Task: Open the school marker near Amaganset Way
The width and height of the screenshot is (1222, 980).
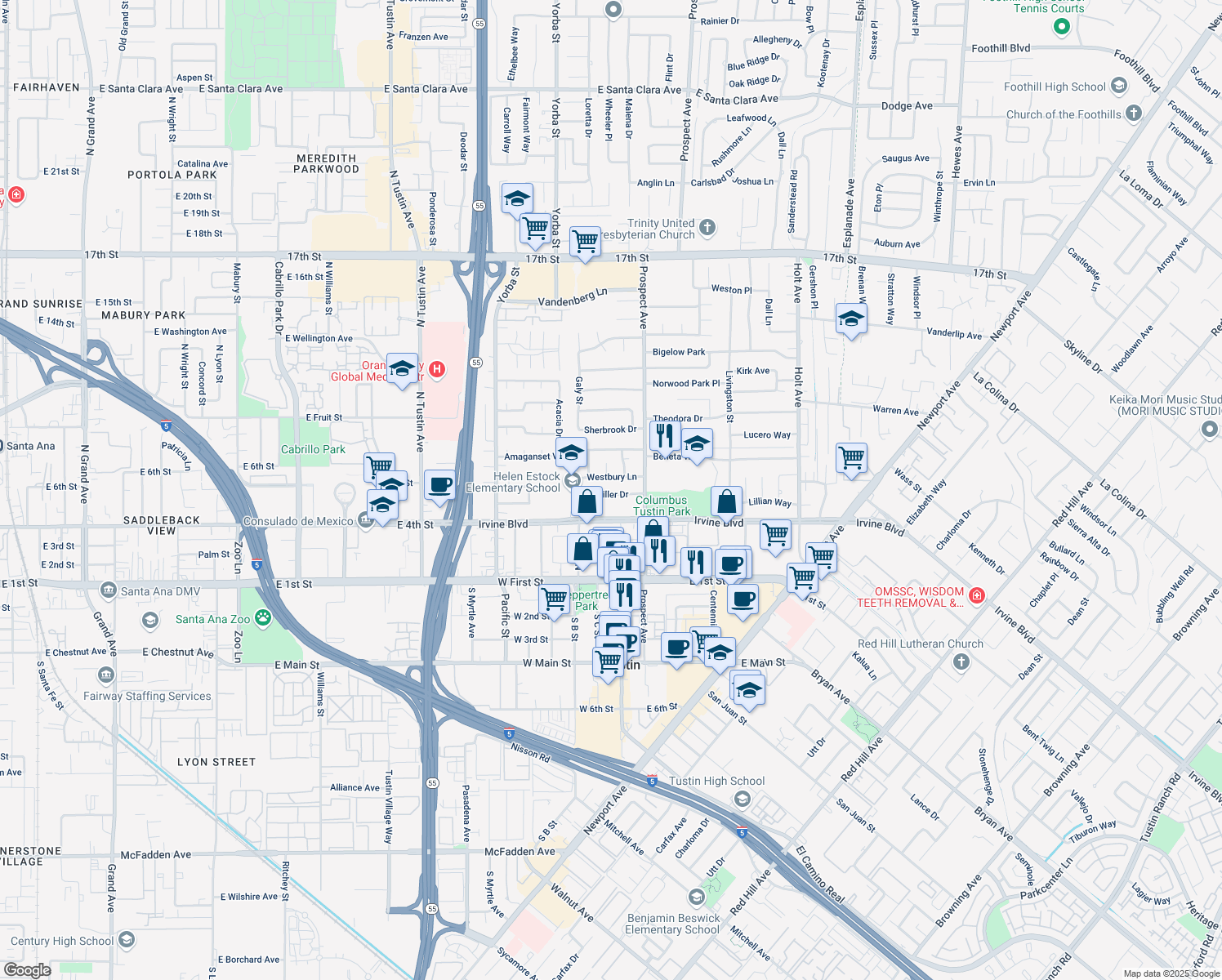Action: 571,452
